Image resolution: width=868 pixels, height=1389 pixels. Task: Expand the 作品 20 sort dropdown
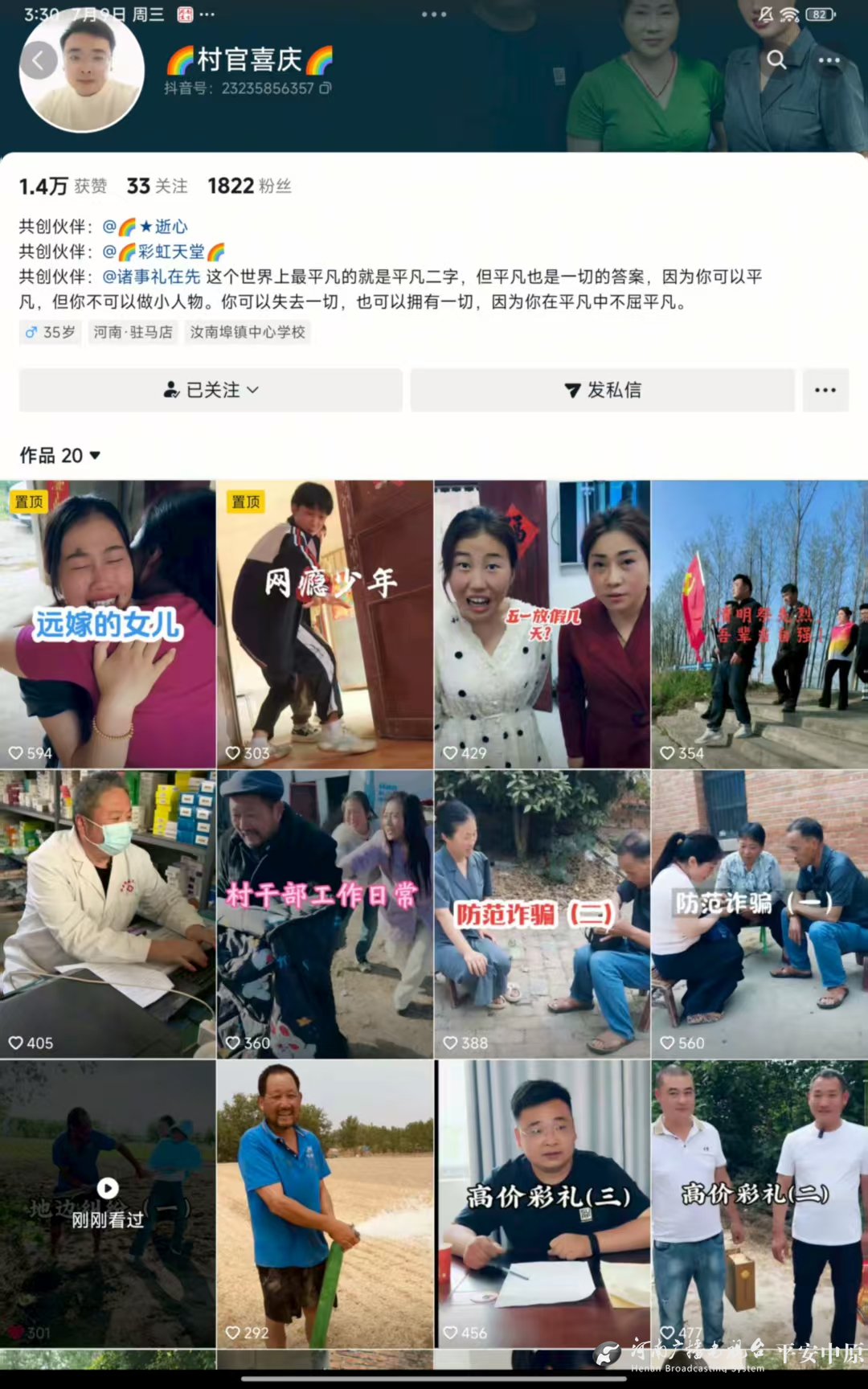coord(60,456)
